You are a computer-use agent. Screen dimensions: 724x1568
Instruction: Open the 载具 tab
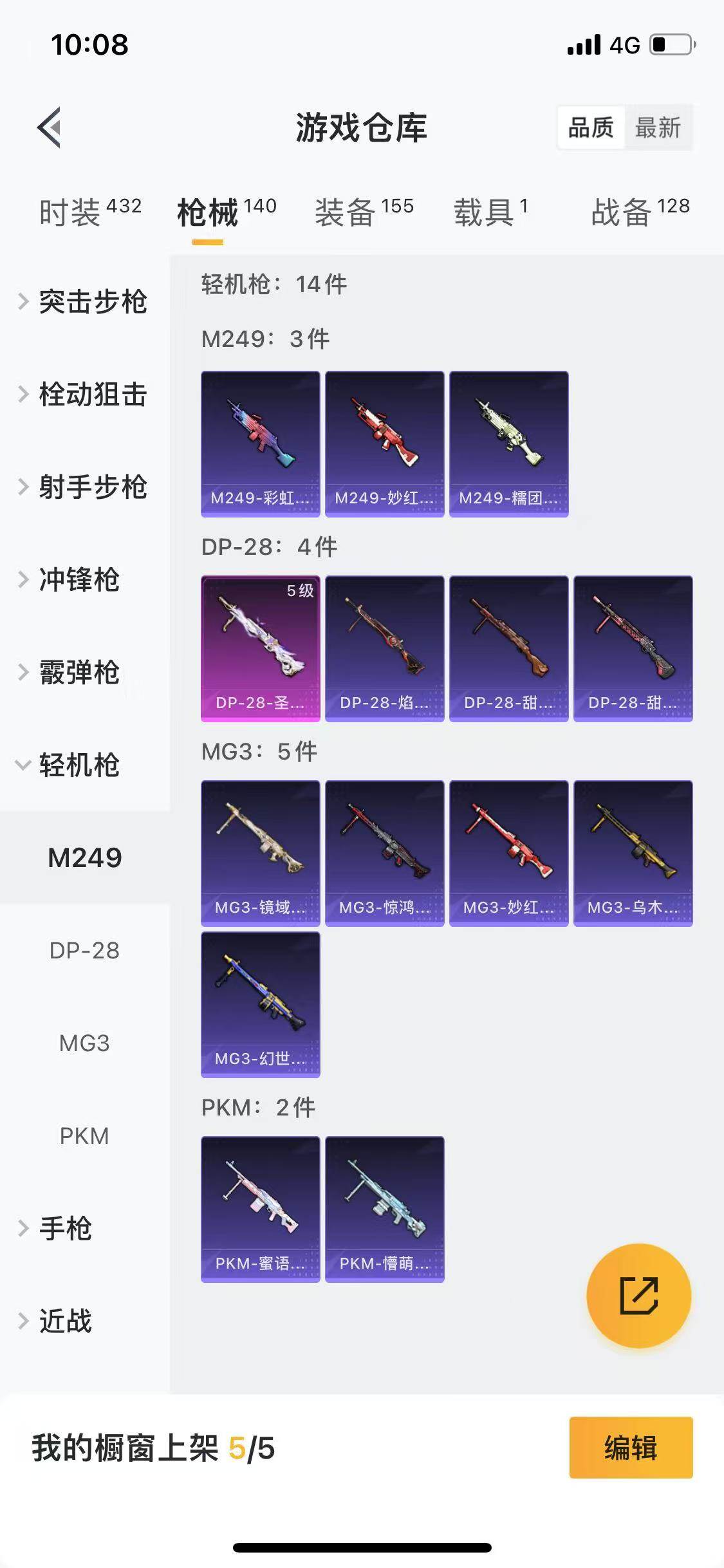[x=490, y=212]
